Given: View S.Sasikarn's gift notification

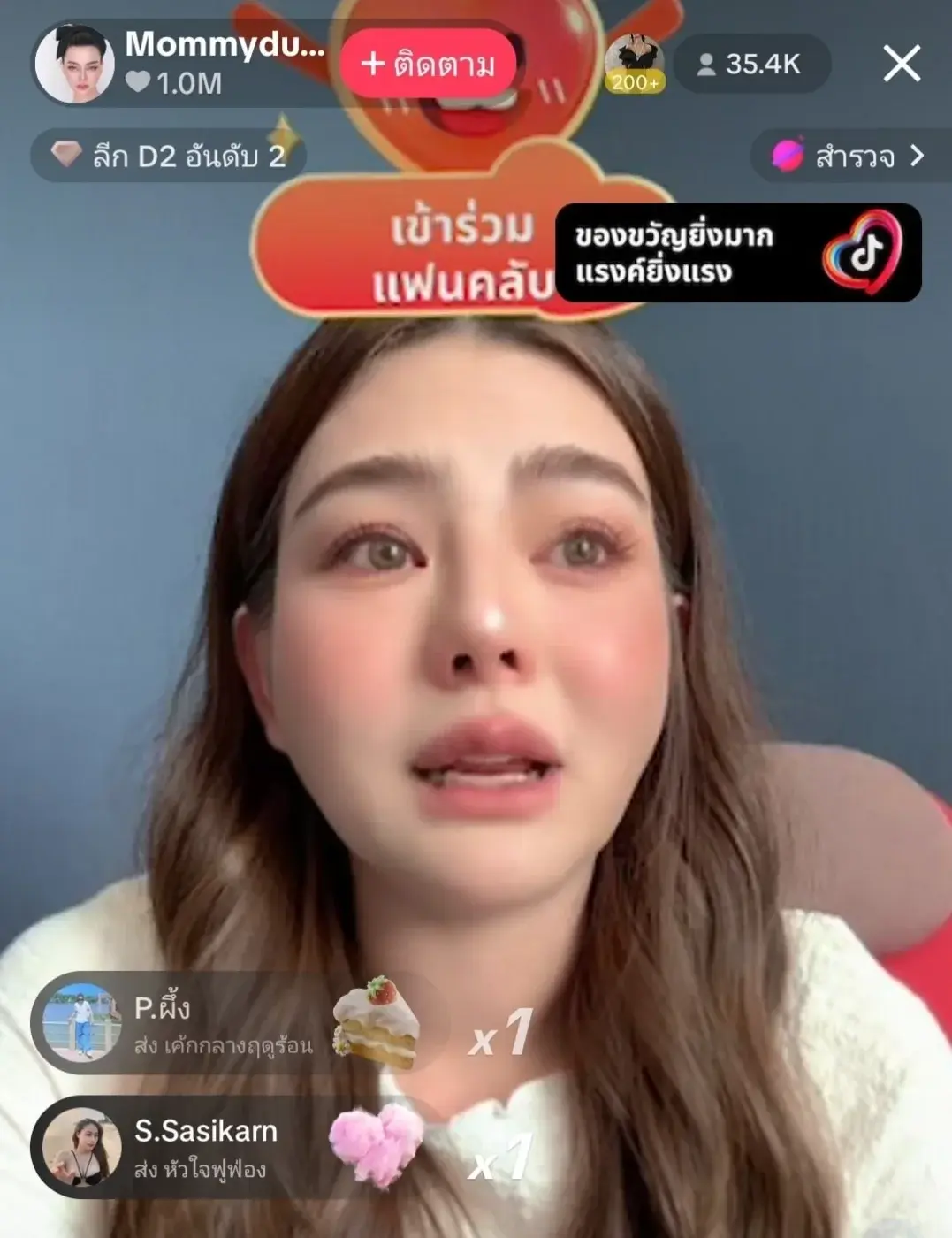Looking at the screenshot, I should (203, 1148).
